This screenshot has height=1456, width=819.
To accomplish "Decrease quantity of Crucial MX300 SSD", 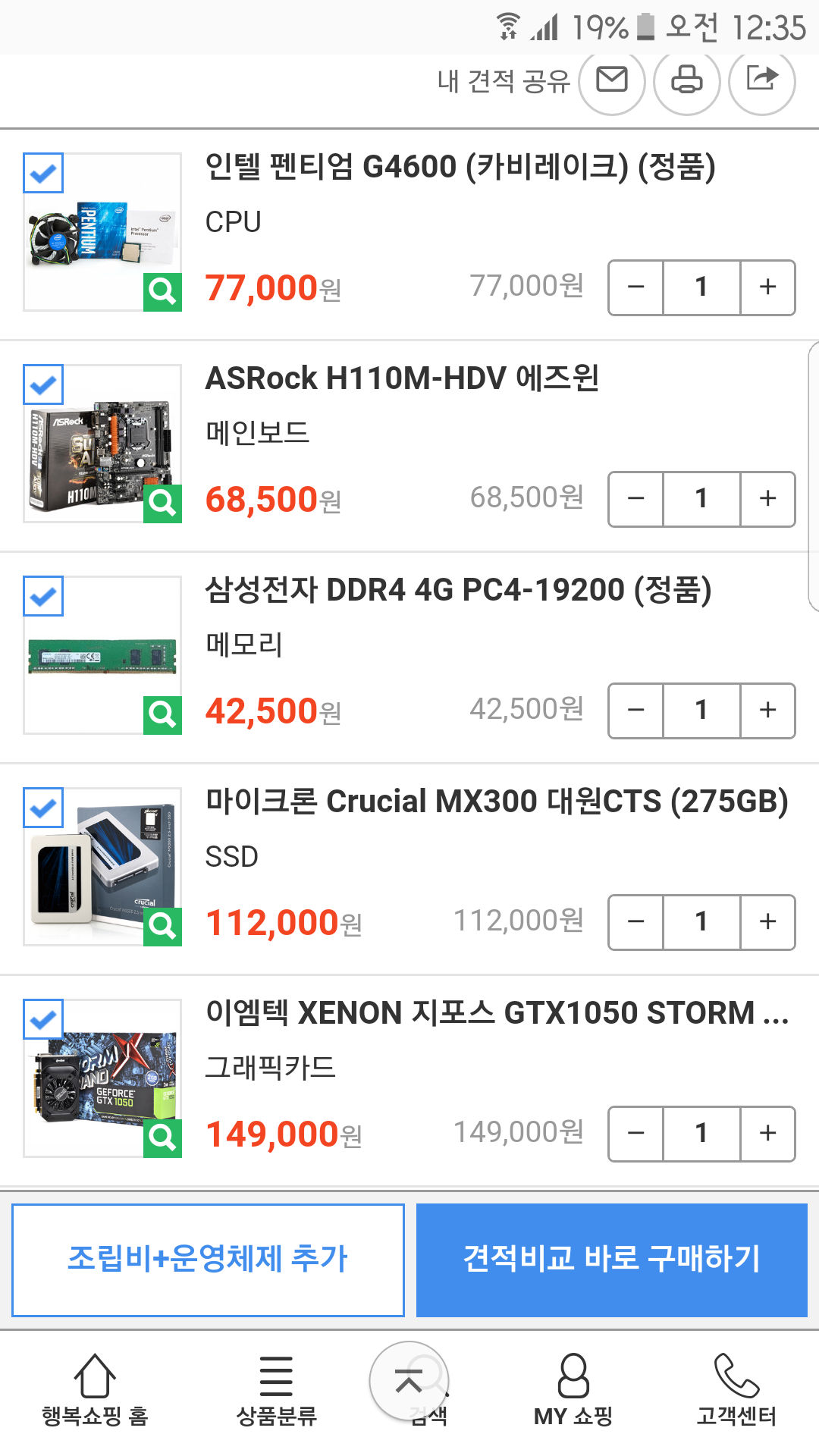I will point(636,922).
